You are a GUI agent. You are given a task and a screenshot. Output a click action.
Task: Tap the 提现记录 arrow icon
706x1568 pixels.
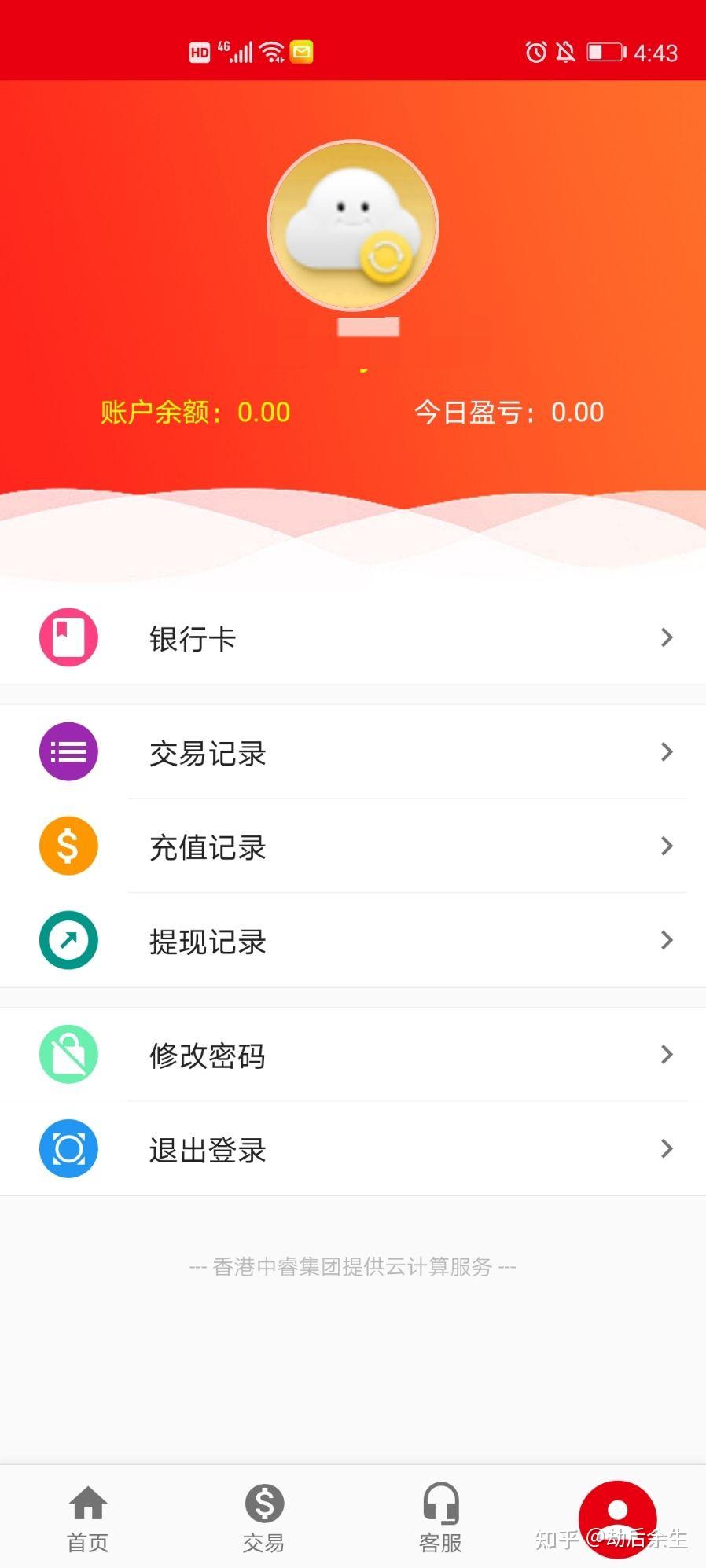tap(68, 941)
